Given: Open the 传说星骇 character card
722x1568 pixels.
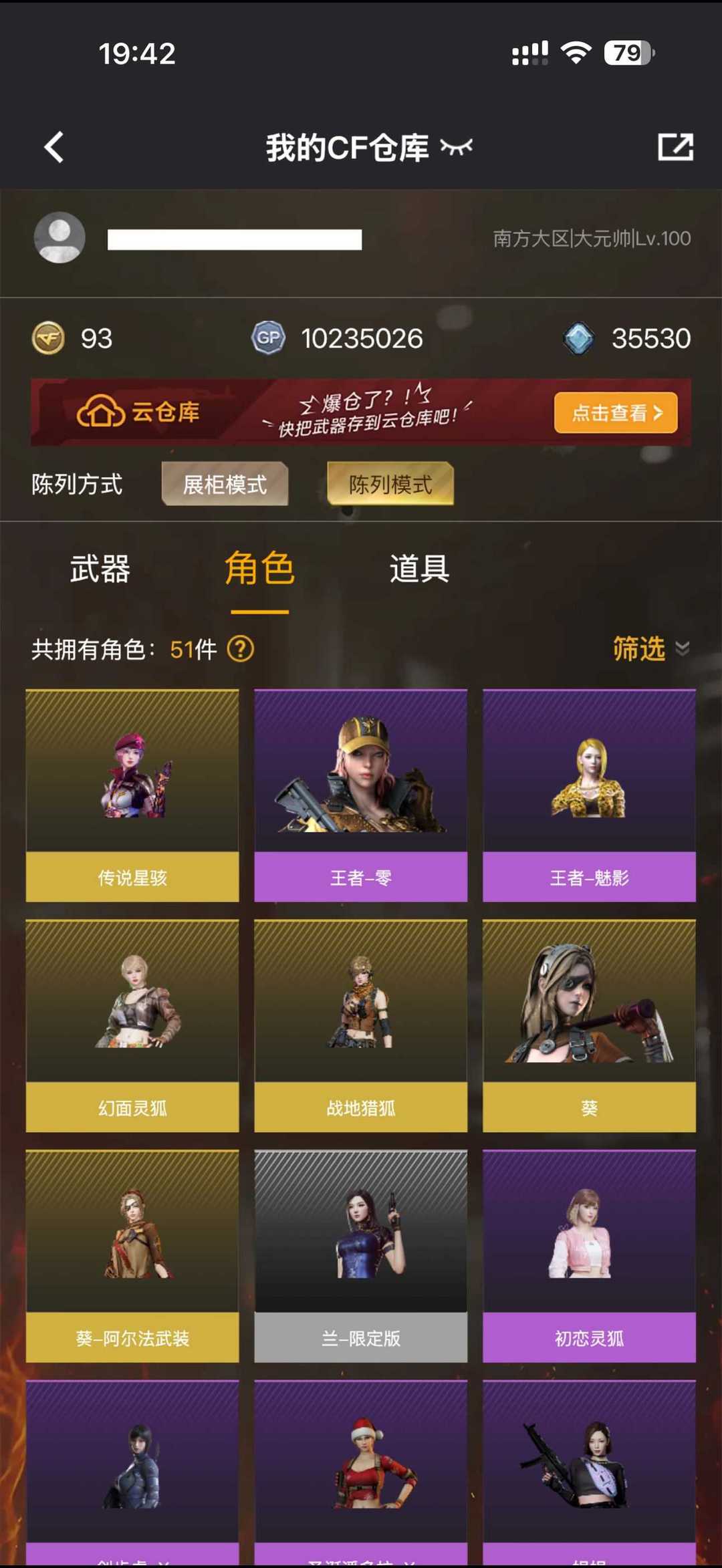Looking at the screenshot, I should 132,795.
